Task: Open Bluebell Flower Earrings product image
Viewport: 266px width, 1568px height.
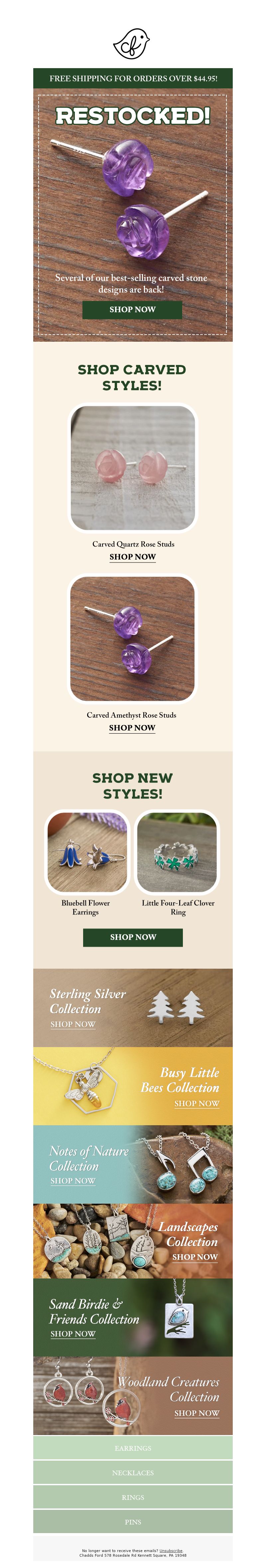Action: (87, 852)
